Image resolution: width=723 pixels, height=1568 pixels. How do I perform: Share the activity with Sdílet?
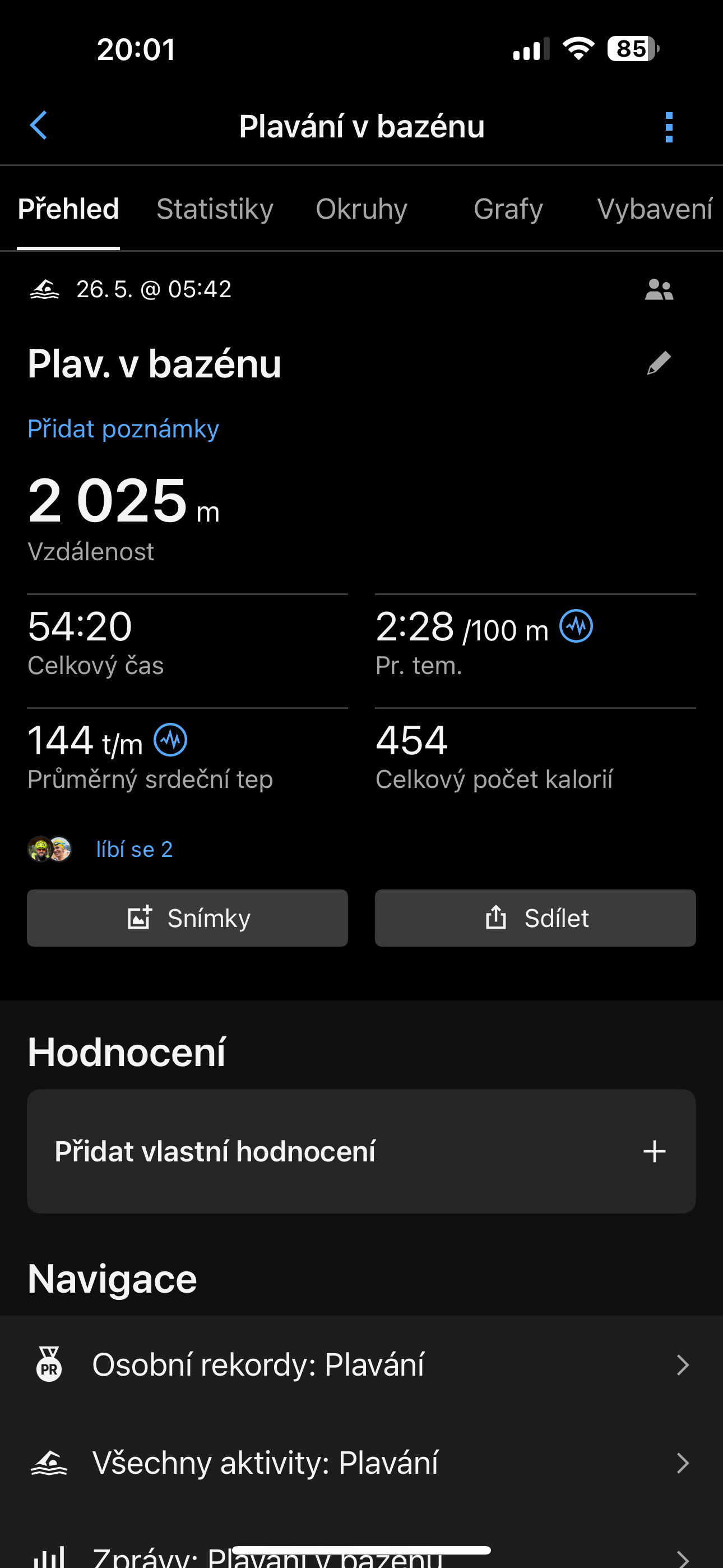point(535,918)
